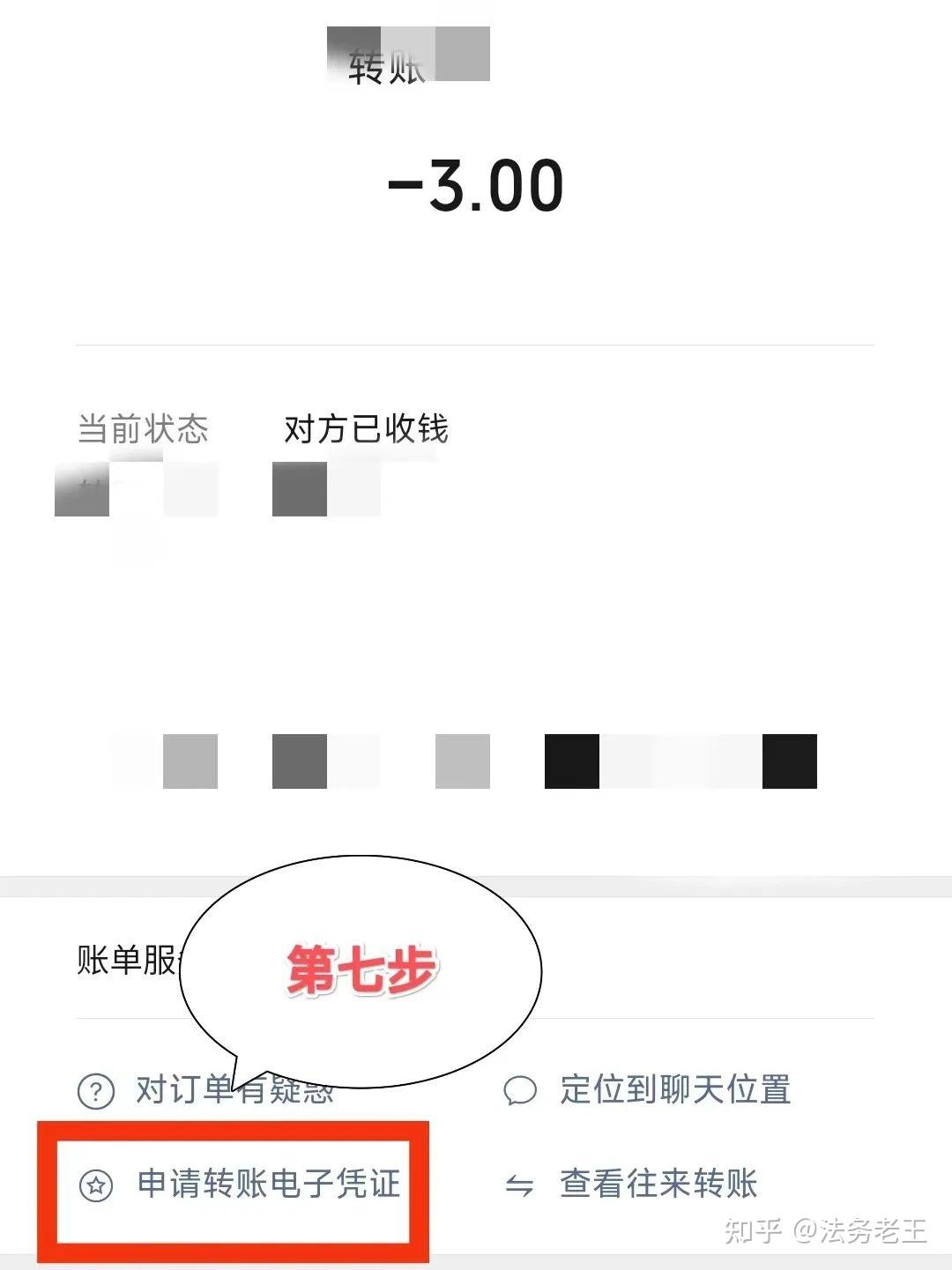The image size is (952, 1270).
Task: Click the 对方已收钱 status text
Action: (x=364, y=429)
